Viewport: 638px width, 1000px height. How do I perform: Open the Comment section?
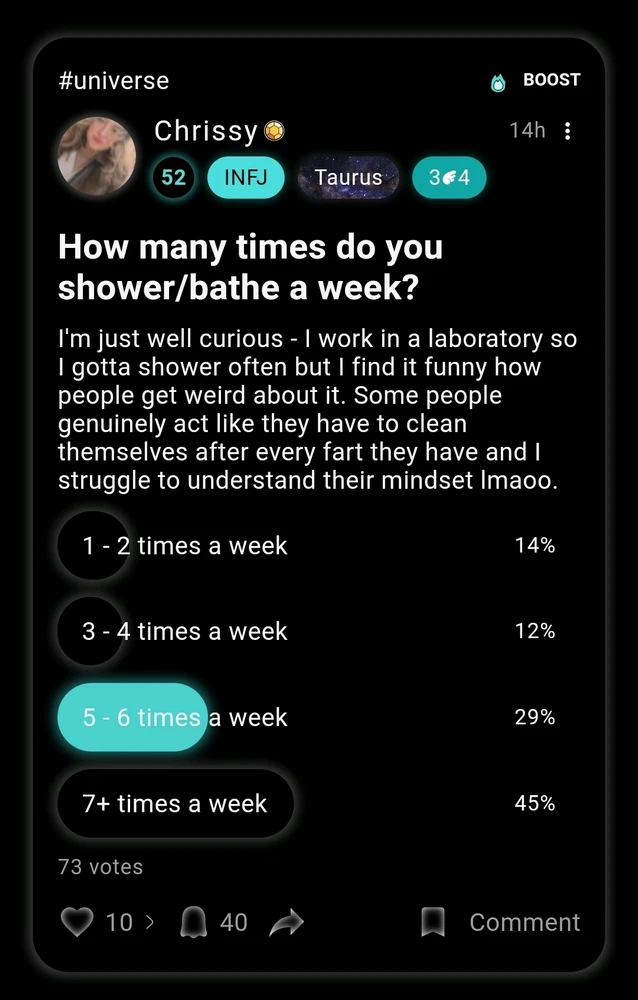coord(524,922)
